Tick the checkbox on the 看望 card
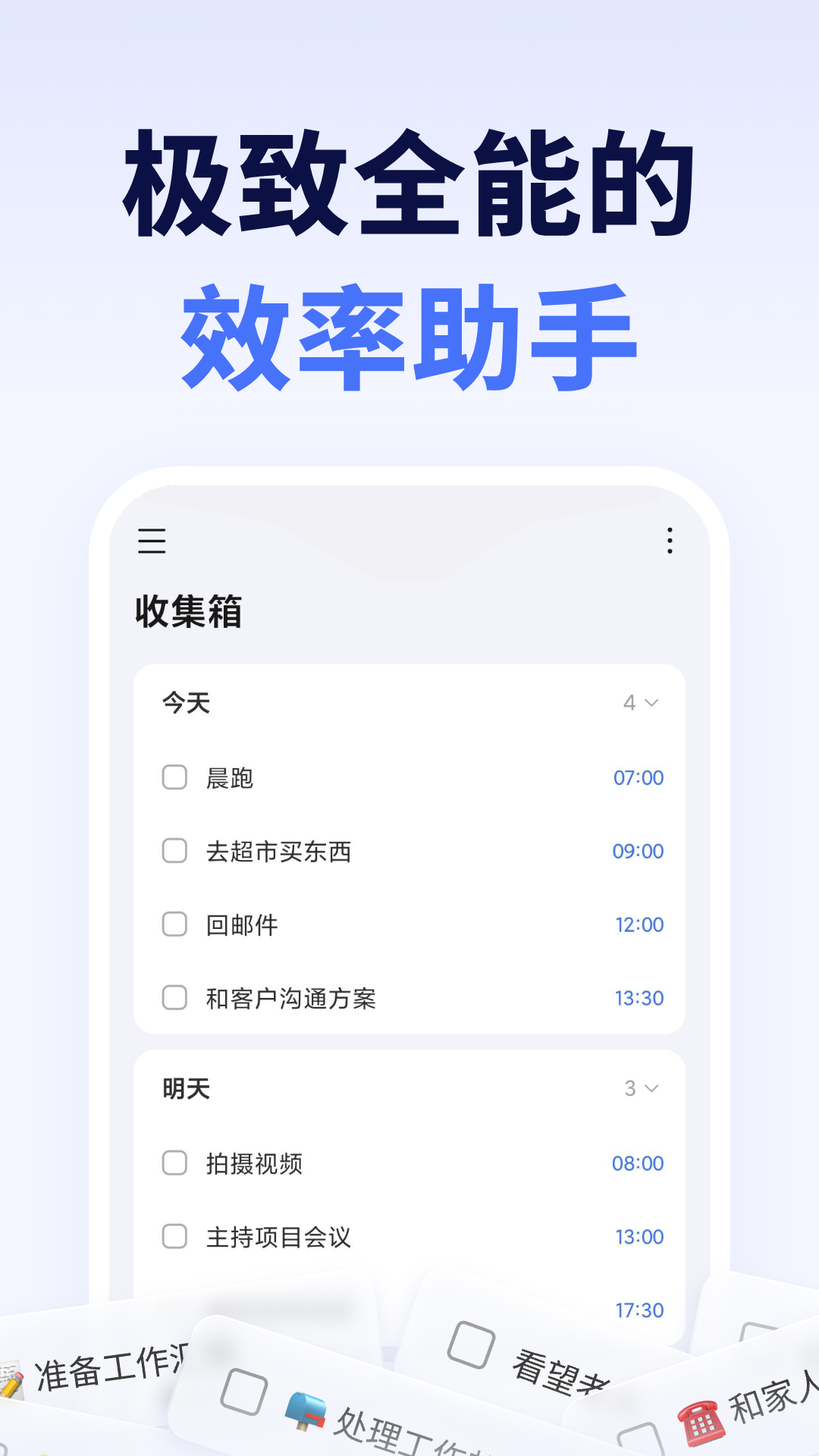The width and height of the screenshot is (819, 1456). [470, 1344]
